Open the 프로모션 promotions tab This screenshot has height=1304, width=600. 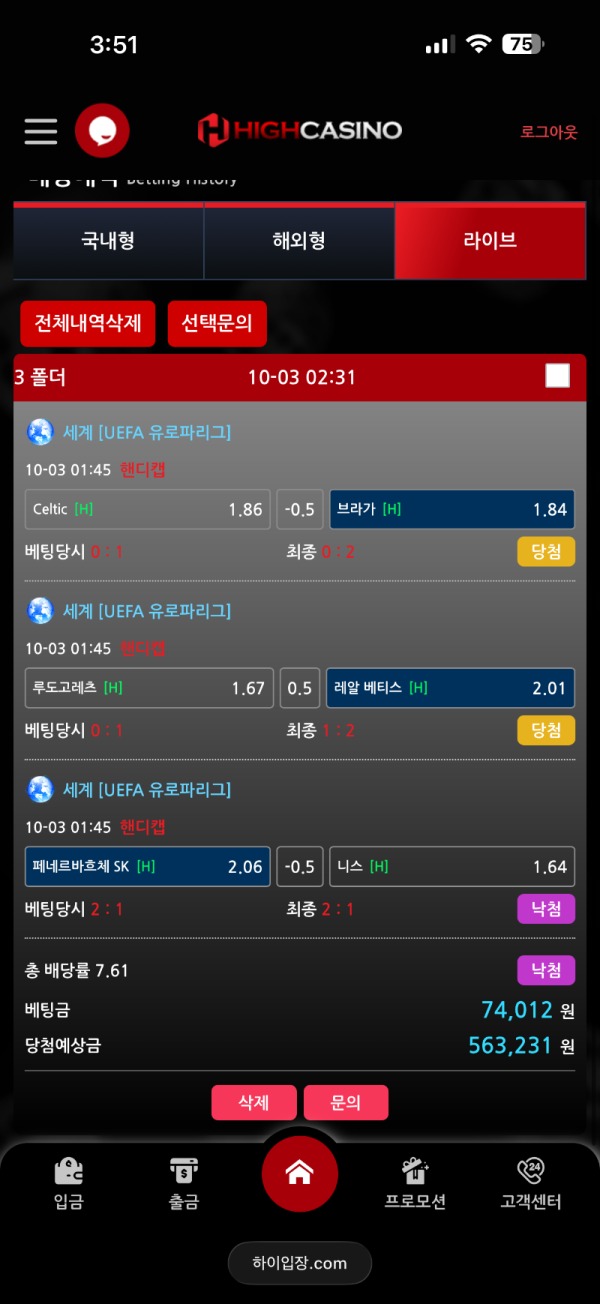[x=415, y=1184]
